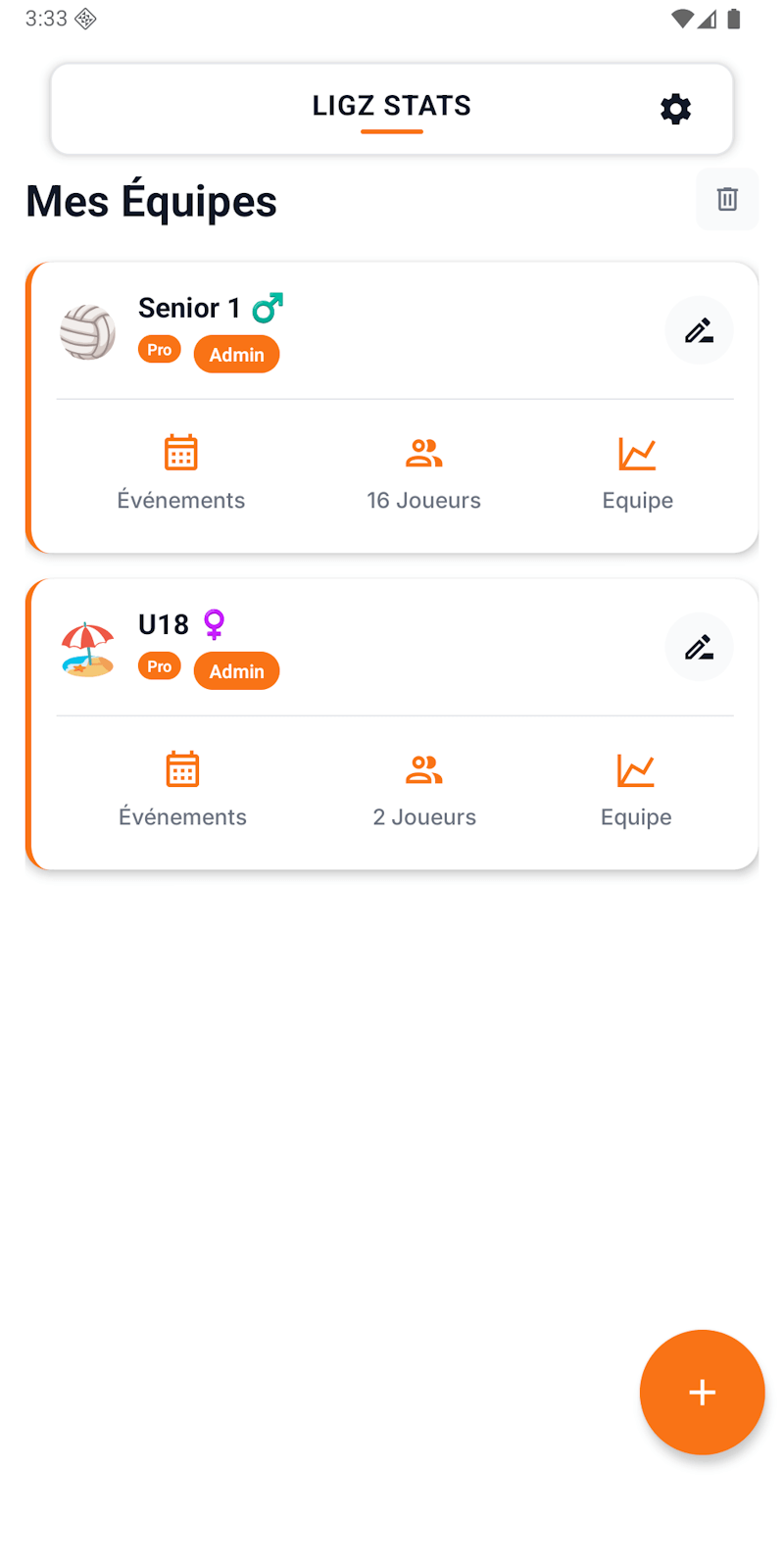Click the Equipe chart icon for U18

[635, 768]
